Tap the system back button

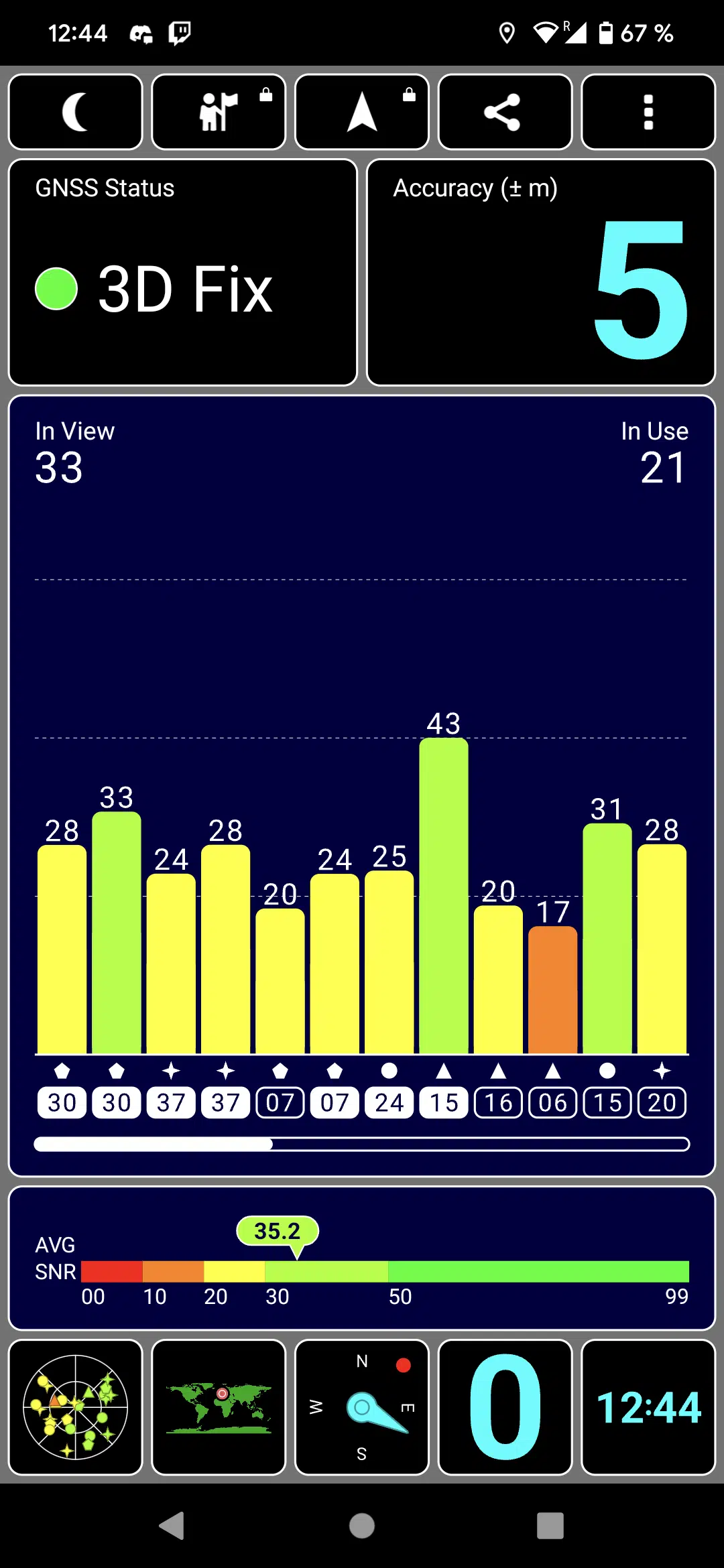pyautogui.click(x=172, y=1526)
